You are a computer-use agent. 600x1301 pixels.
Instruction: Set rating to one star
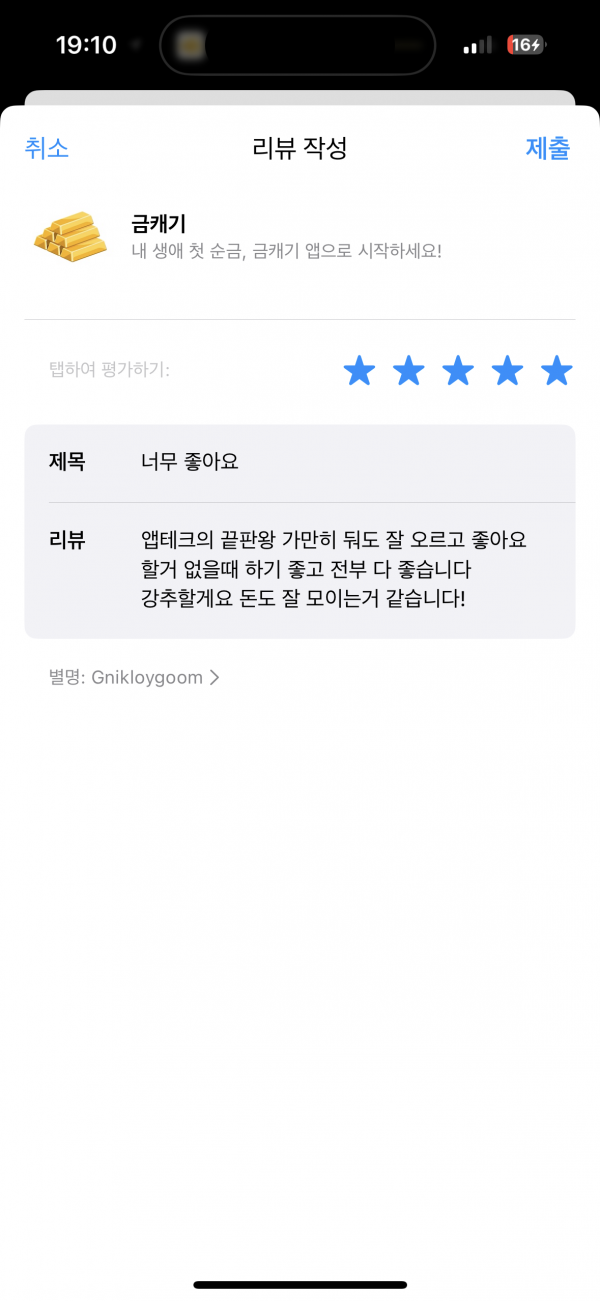tap(359, 371)
